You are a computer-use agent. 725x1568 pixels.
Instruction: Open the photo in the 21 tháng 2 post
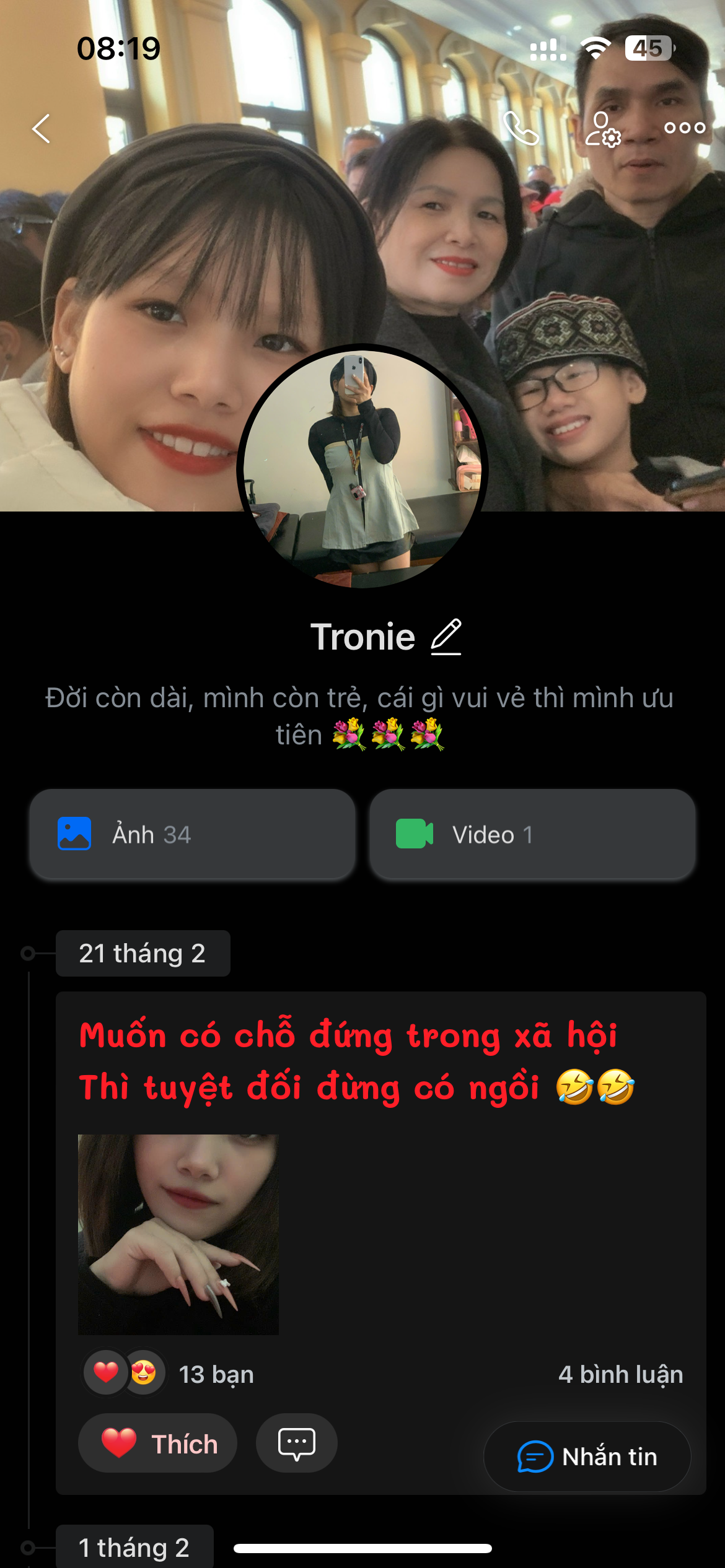pos(178,1234)
